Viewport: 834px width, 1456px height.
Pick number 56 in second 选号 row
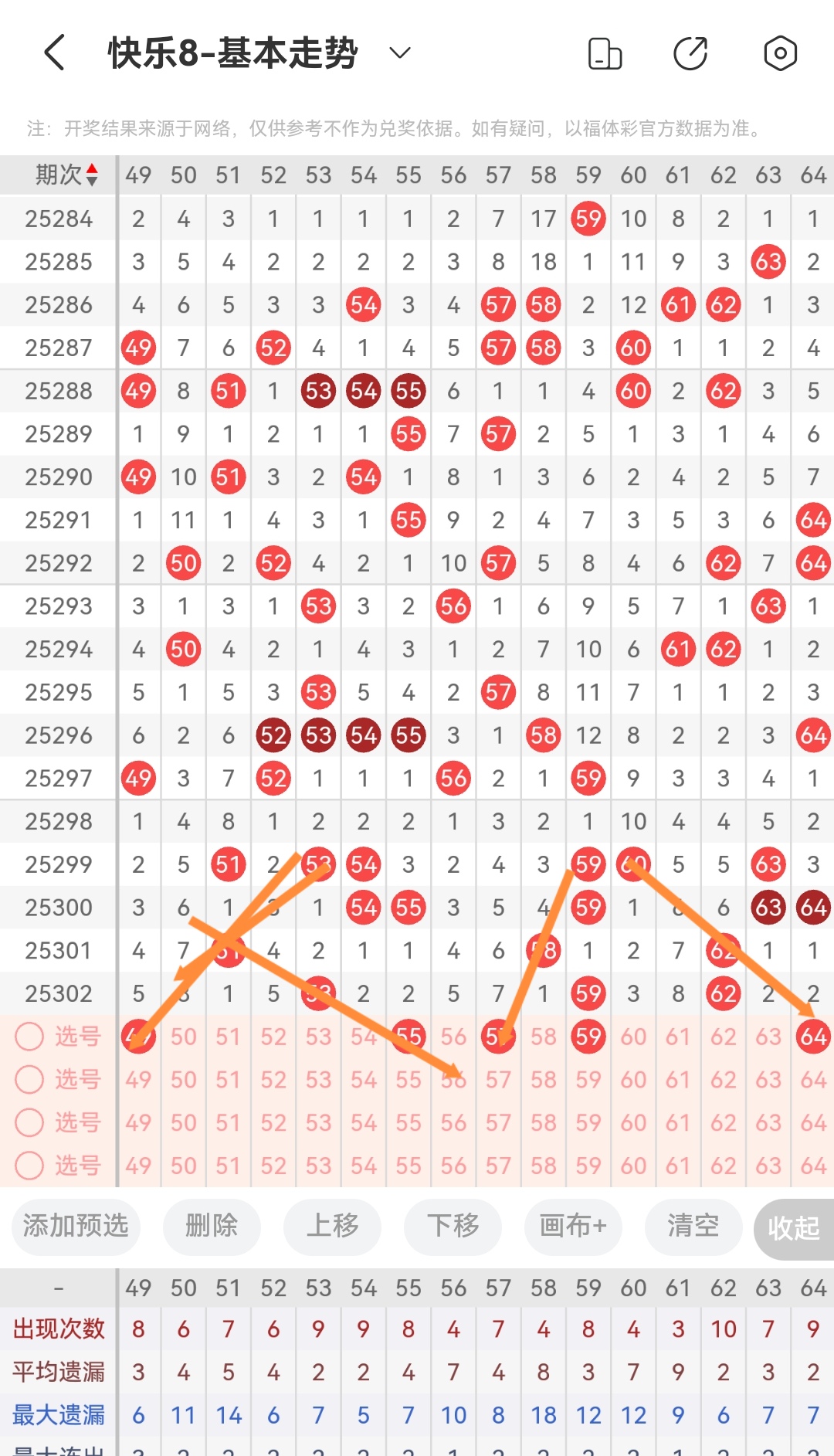(453, 1080)
